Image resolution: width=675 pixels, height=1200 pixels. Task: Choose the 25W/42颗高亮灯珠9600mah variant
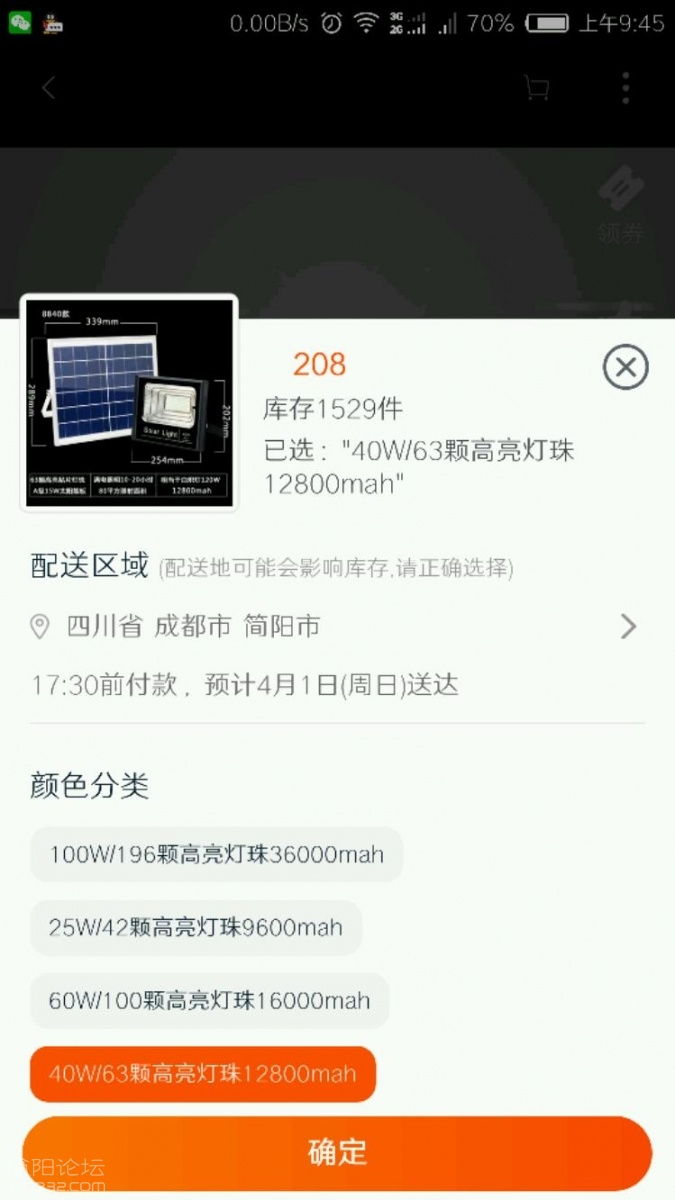(196, 928)
